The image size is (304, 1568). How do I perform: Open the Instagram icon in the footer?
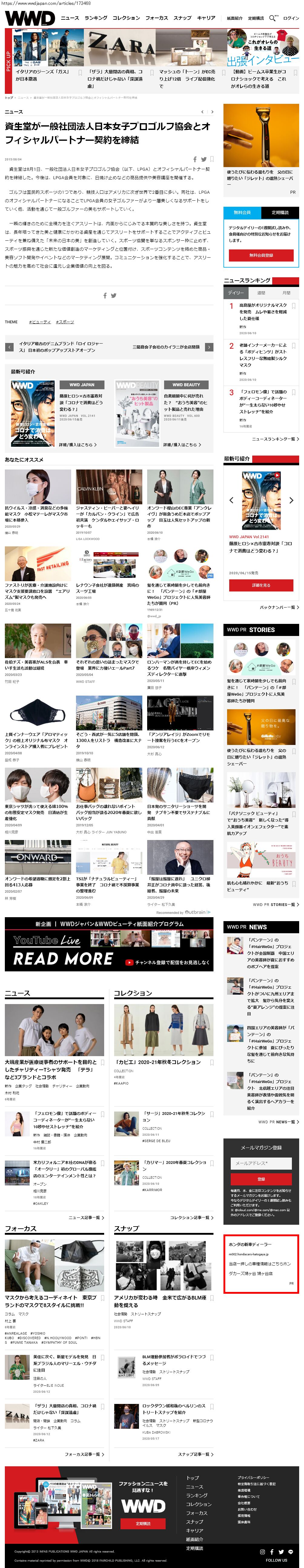click(x=263, y=1552)
